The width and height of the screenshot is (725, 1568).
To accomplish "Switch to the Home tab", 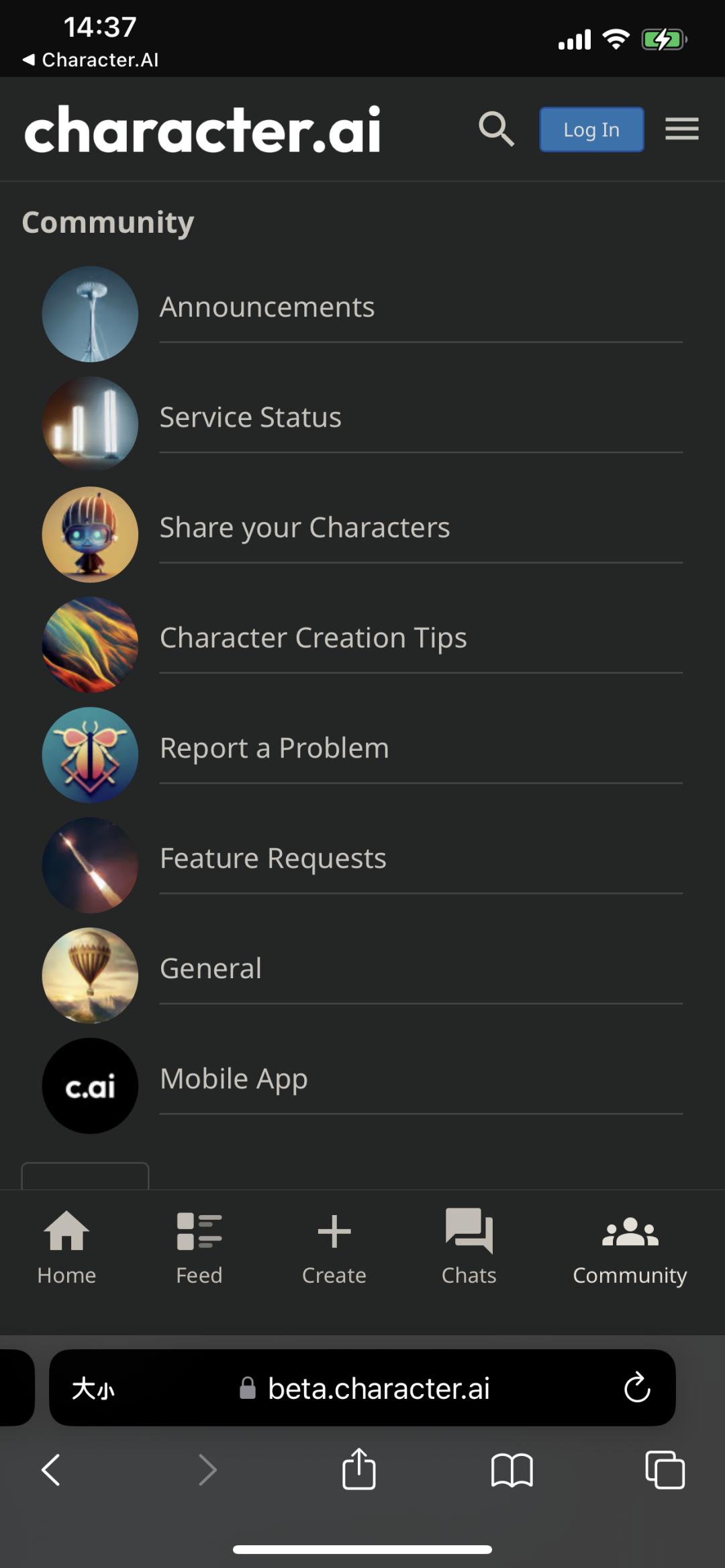I will pos(66,1247).
